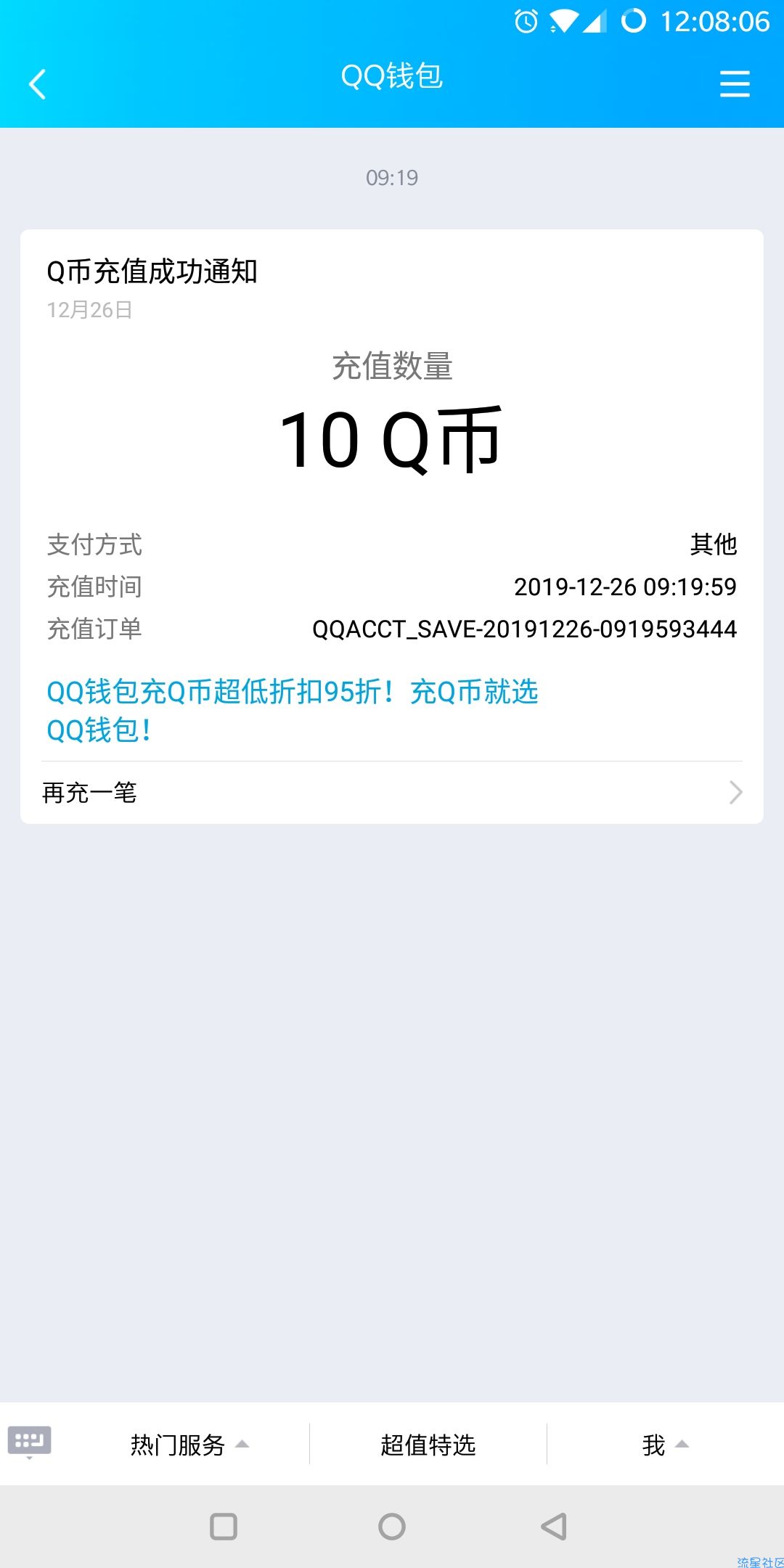784x1568 pixels.
Task: Open 超值特选
Action: click(x=428, y=1445)
